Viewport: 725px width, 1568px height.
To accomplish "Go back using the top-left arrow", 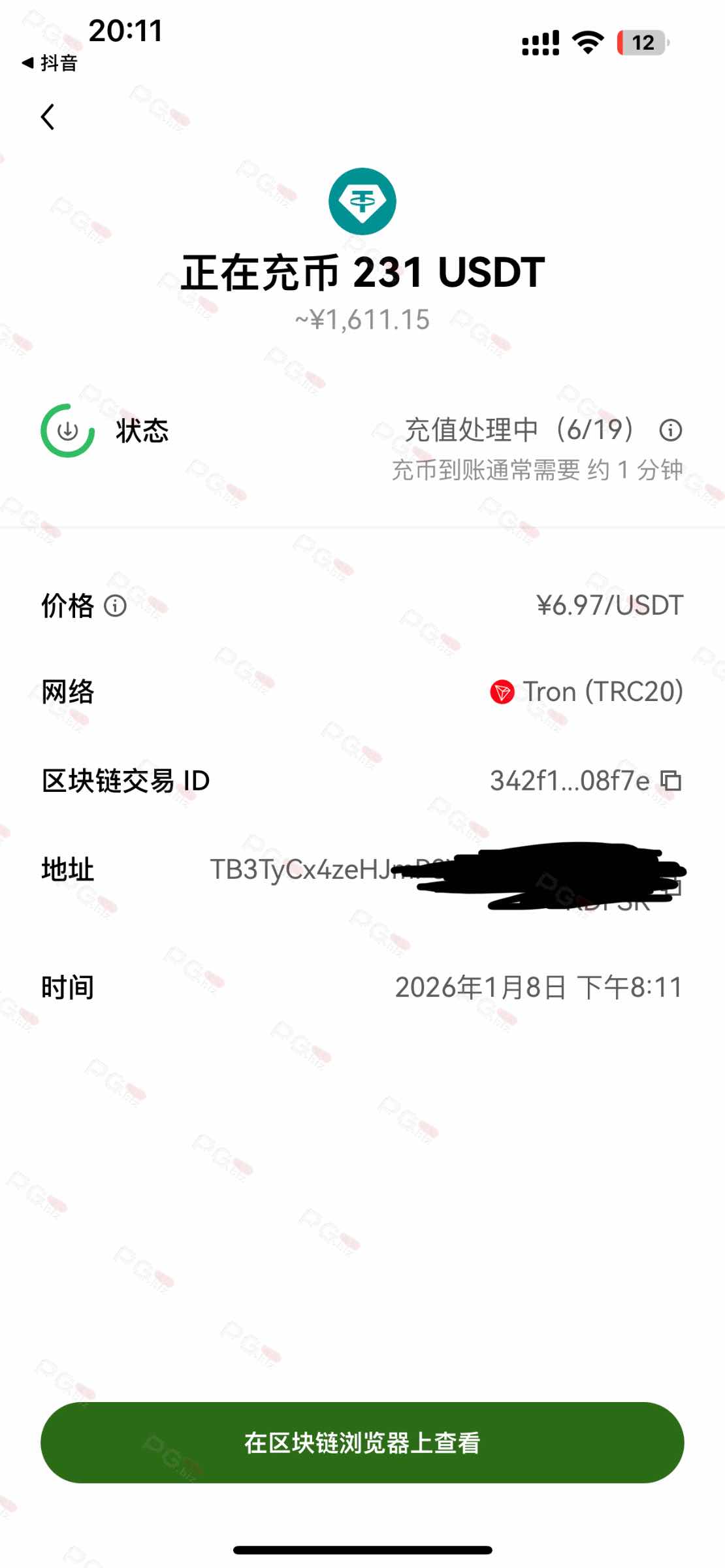I will coord(48,118).
